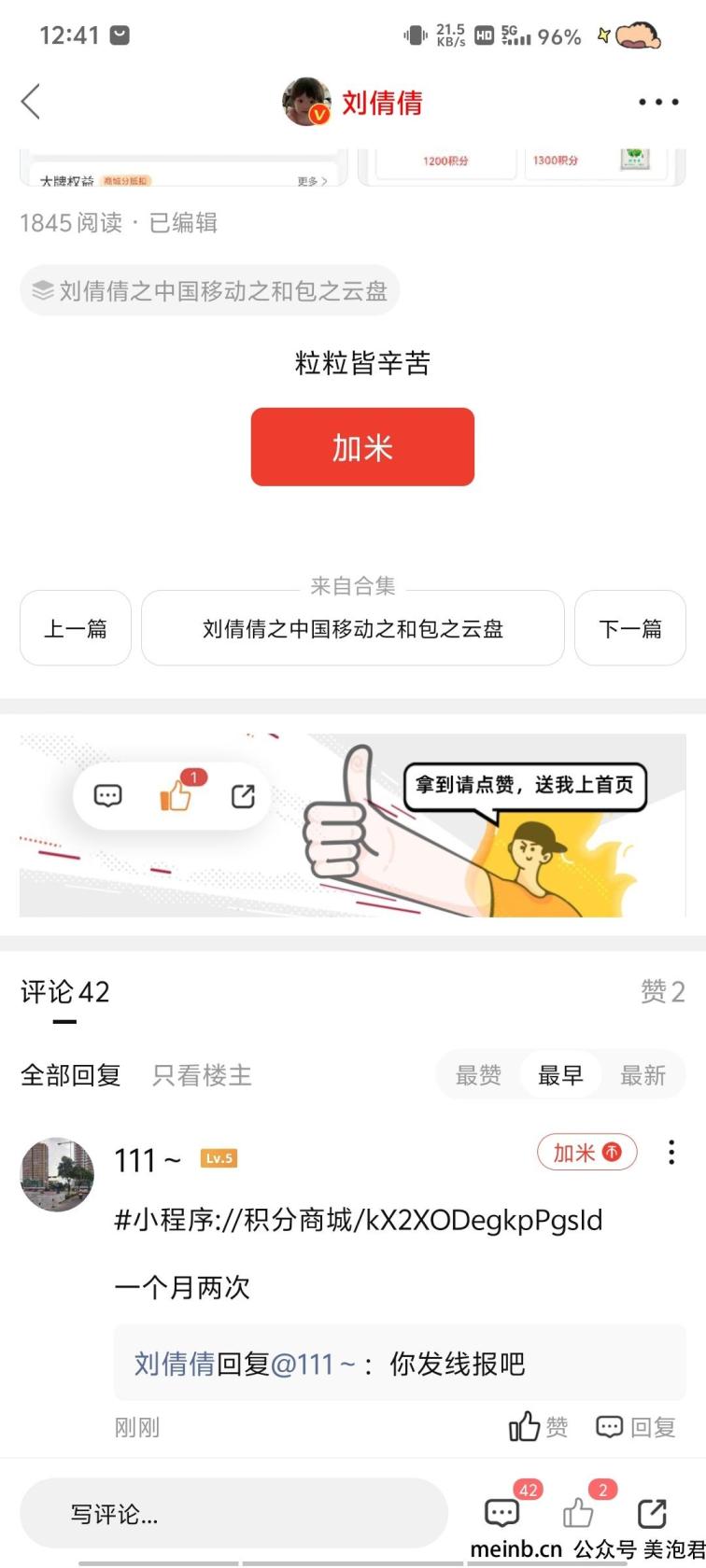706x1568 pixels.
Task: Switch to the 只看楼主 filter
Action: click(202, 1075)
